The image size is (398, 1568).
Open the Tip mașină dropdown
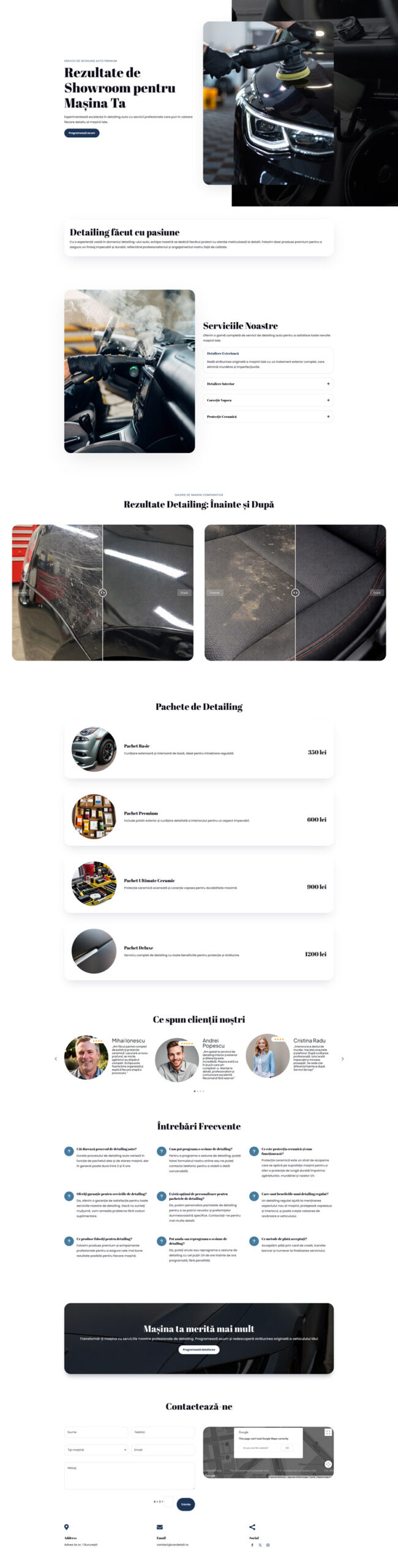pos(96,1450)
